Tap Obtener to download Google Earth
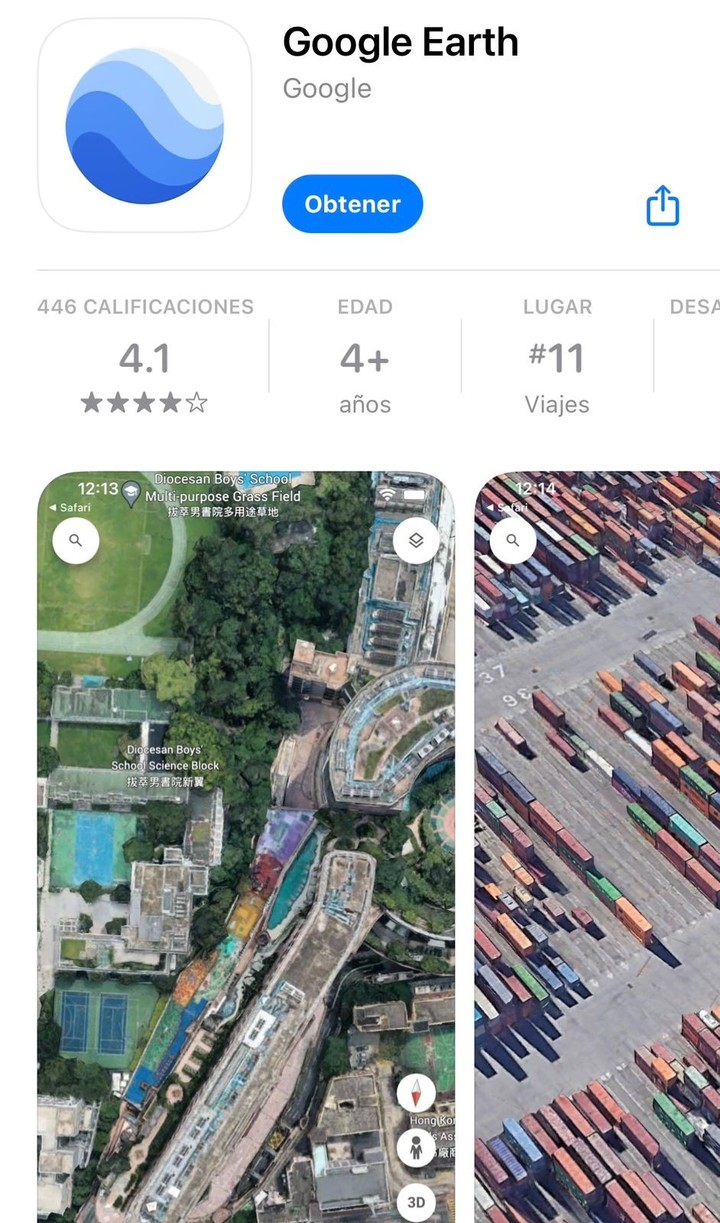720x1223 pixels. (352, 204)
